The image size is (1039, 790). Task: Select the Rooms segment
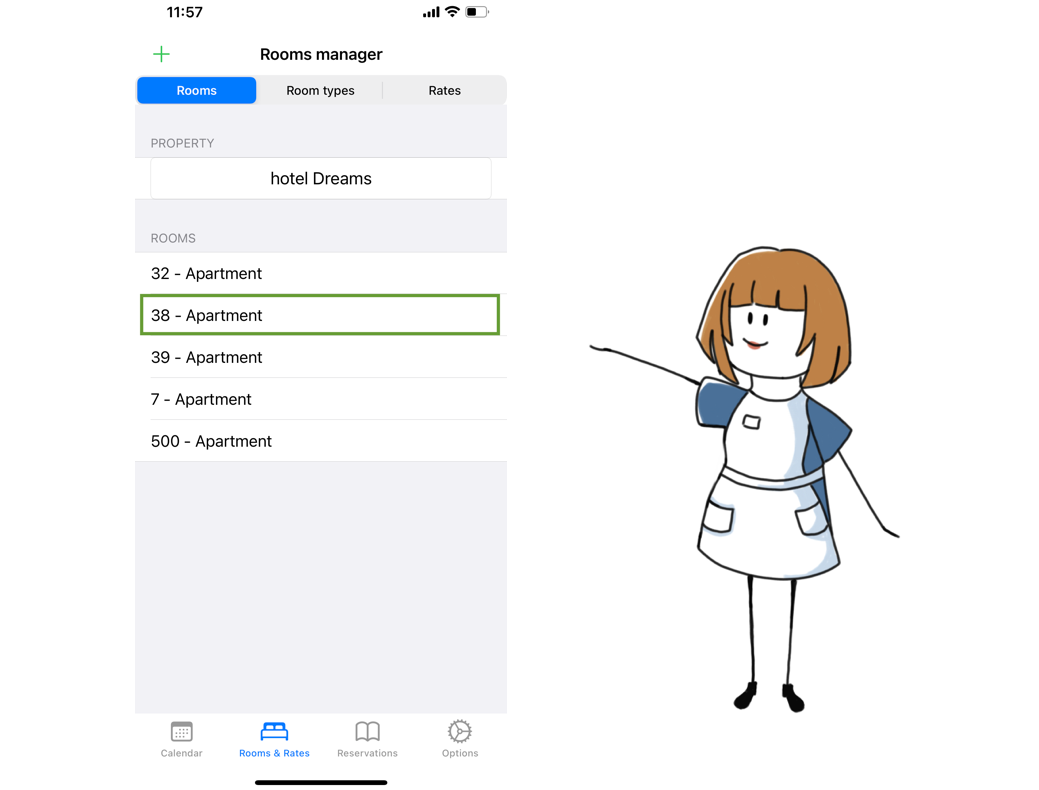[x=197, y=90]
